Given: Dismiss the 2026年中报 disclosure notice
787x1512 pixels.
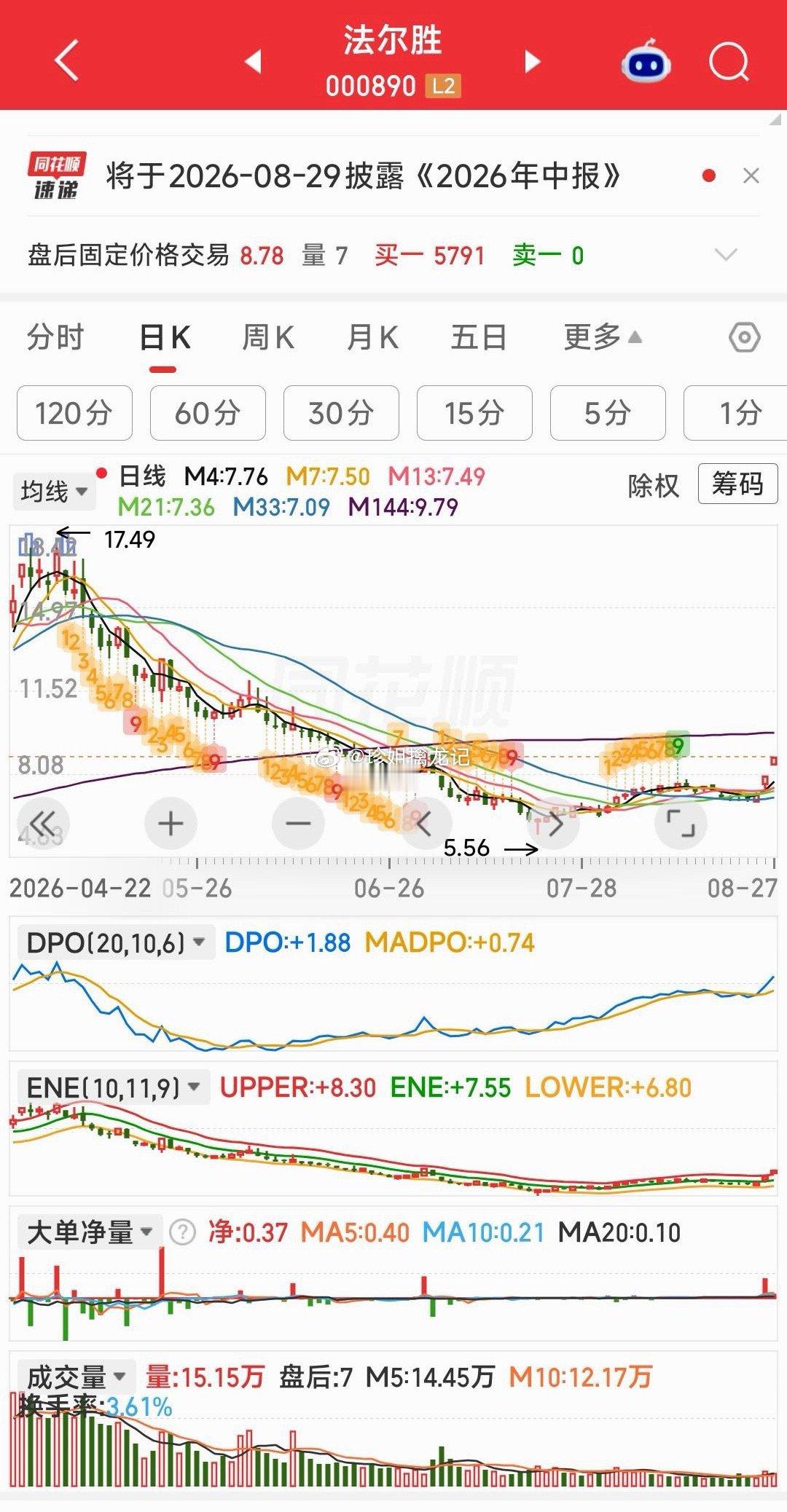Looking at the screenshot, I should click(751, 176).
